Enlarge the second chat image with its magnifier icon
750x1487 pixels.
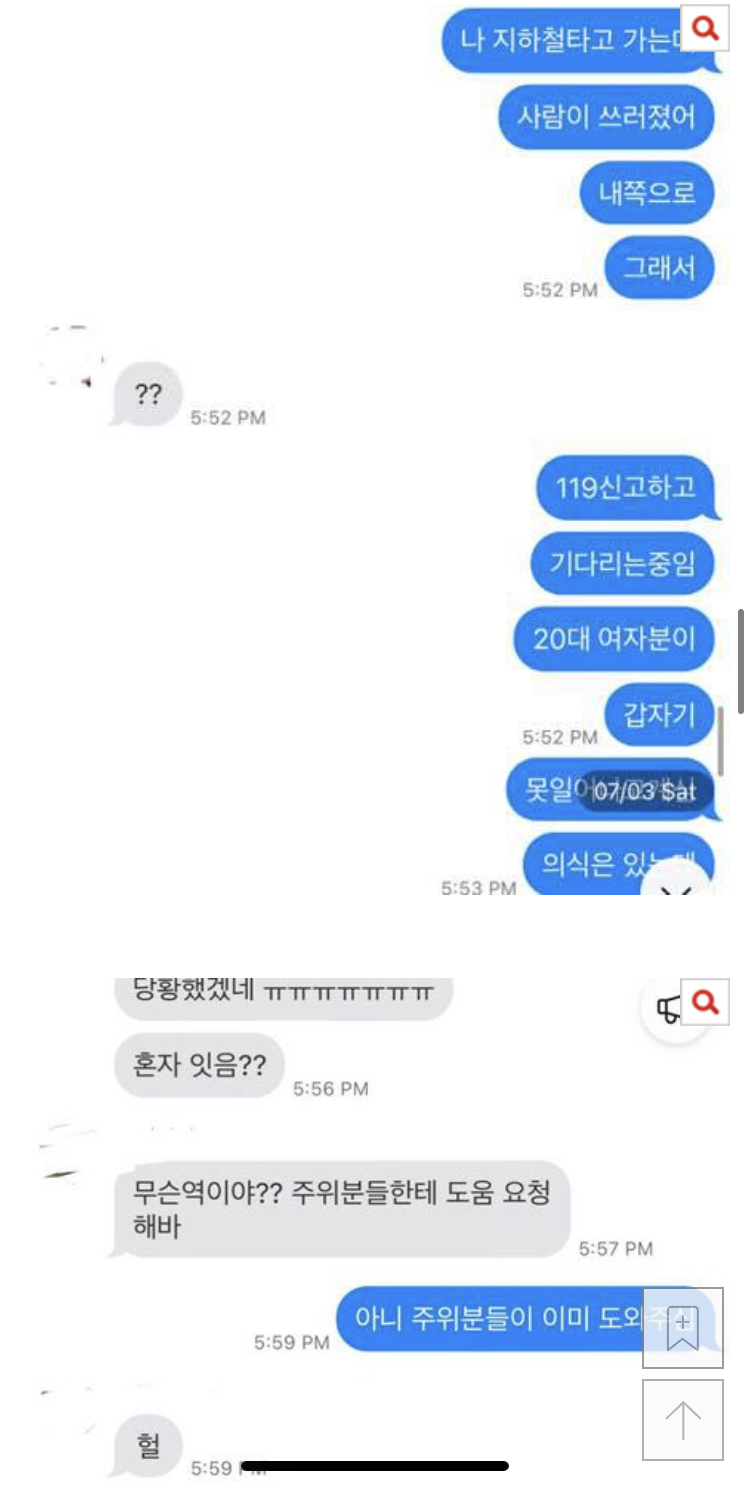point(706,1001)
